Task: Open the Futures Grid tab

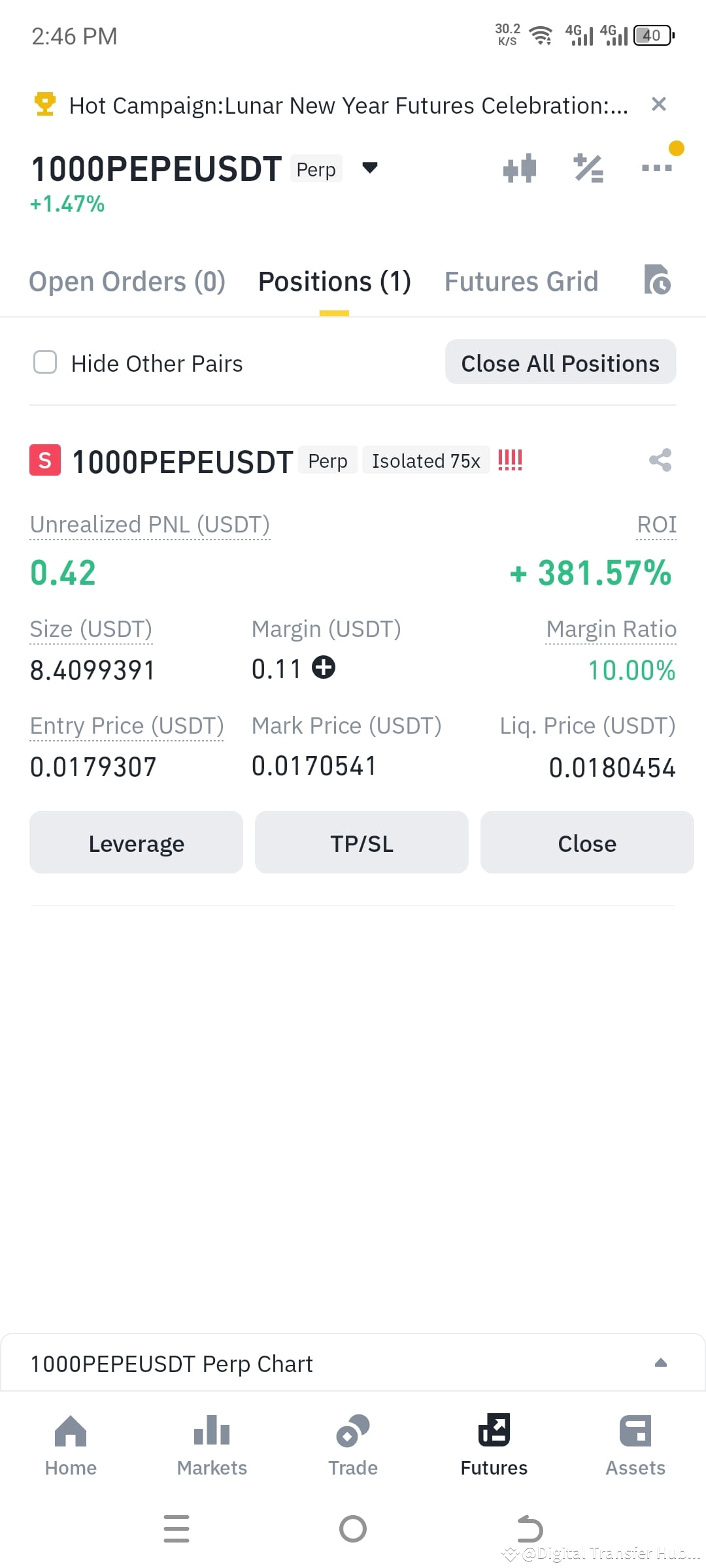Action: pyautogui.click(x=521, y=281)
